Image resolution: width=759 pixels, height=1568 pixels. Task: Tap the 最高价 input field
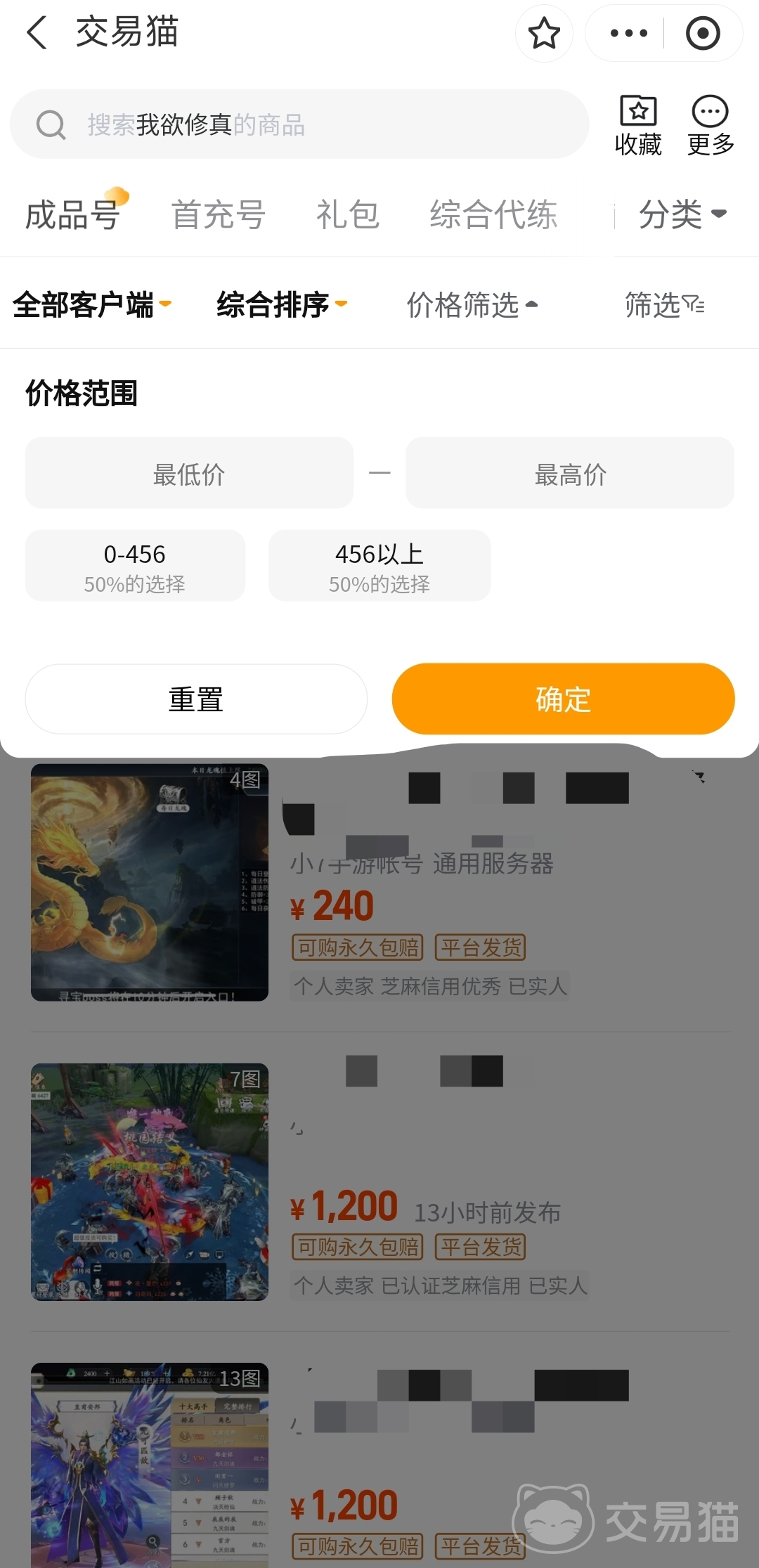click(x=570, y=474)
